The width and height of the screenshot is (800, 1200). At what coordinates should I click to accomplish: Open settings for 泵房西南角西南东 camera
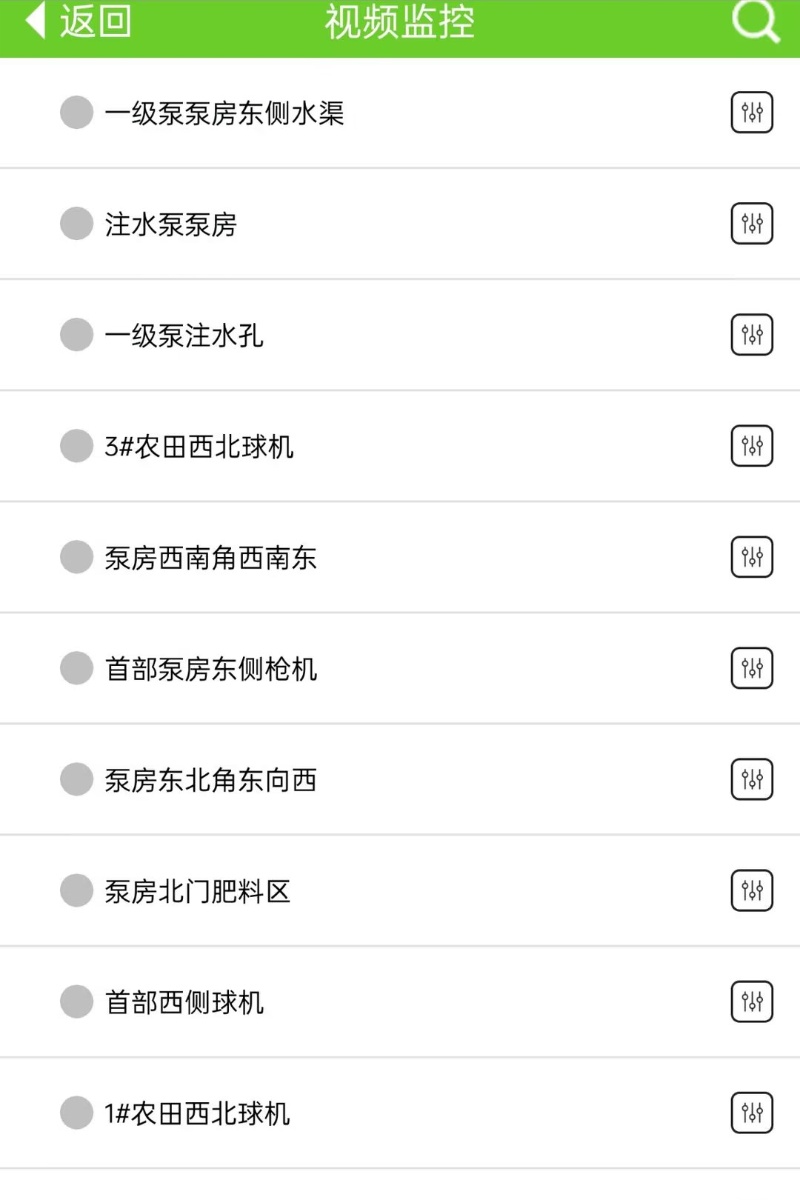(751, 557)
